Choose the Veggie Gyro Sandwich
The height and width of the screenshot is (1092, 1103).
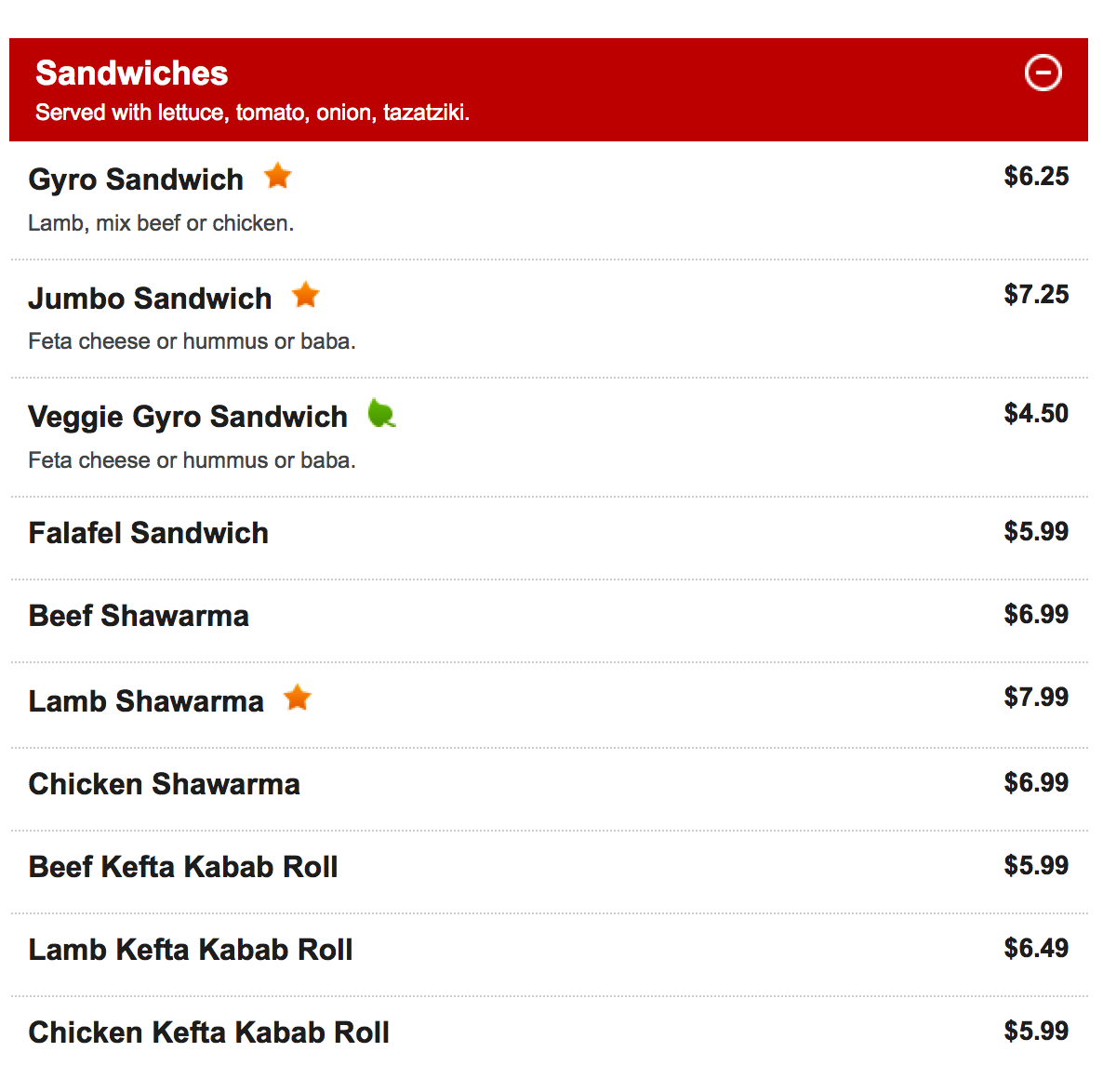[188, 417]
